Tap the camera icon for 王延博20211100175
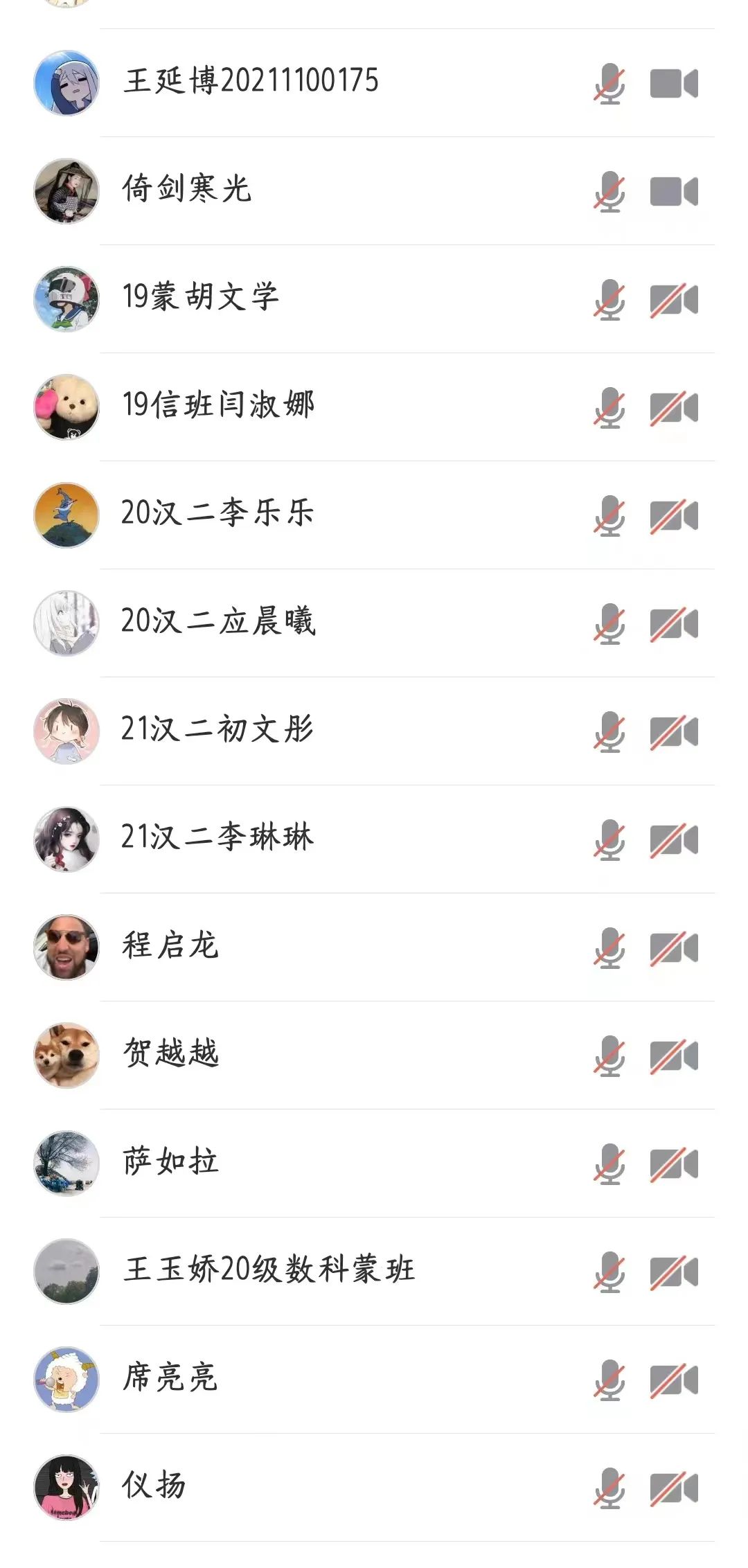The height and width of the screenshot is (1568, 748). tap(673, 84)
